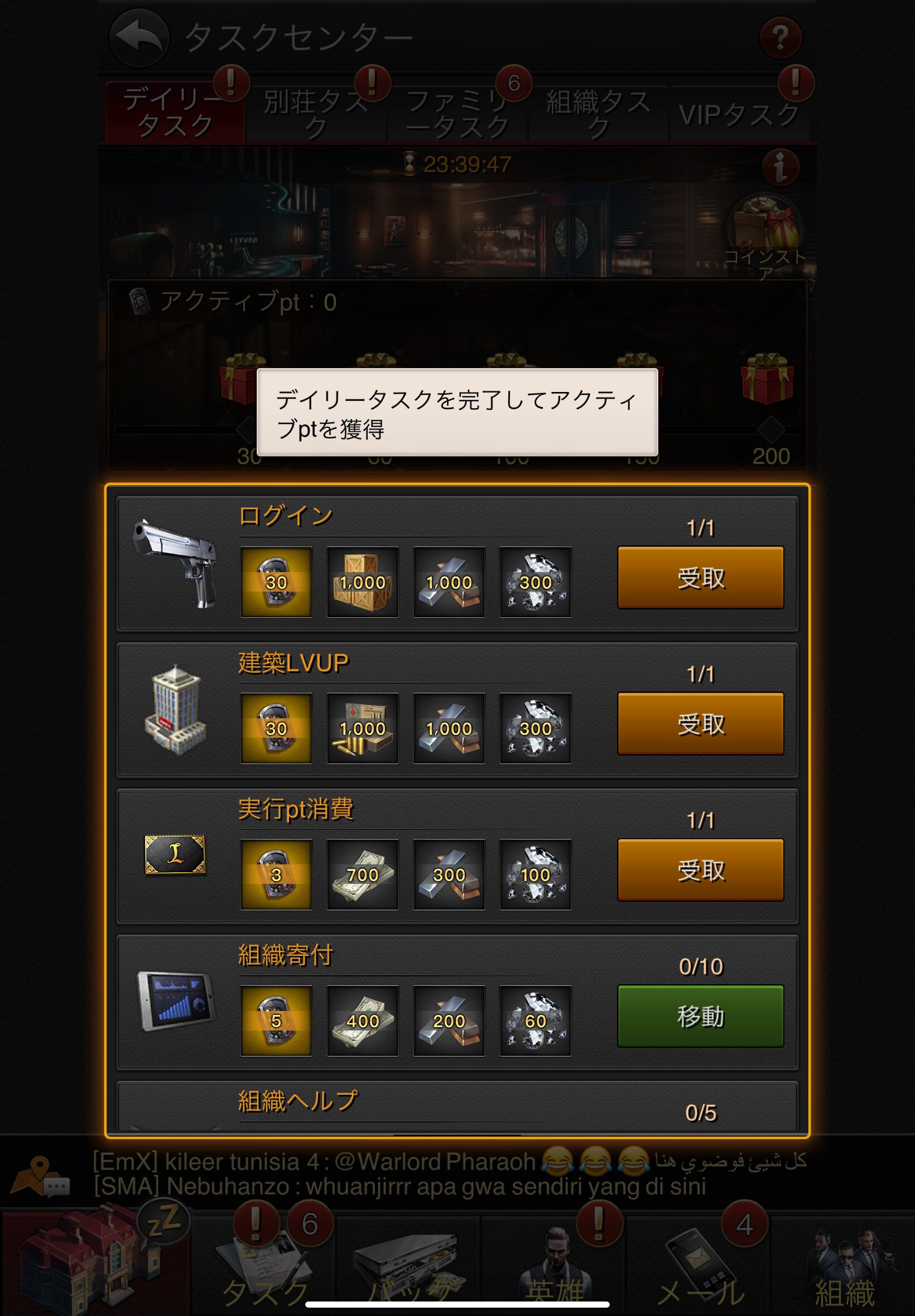Open the question mark help icon

click(x=779, y=38)
